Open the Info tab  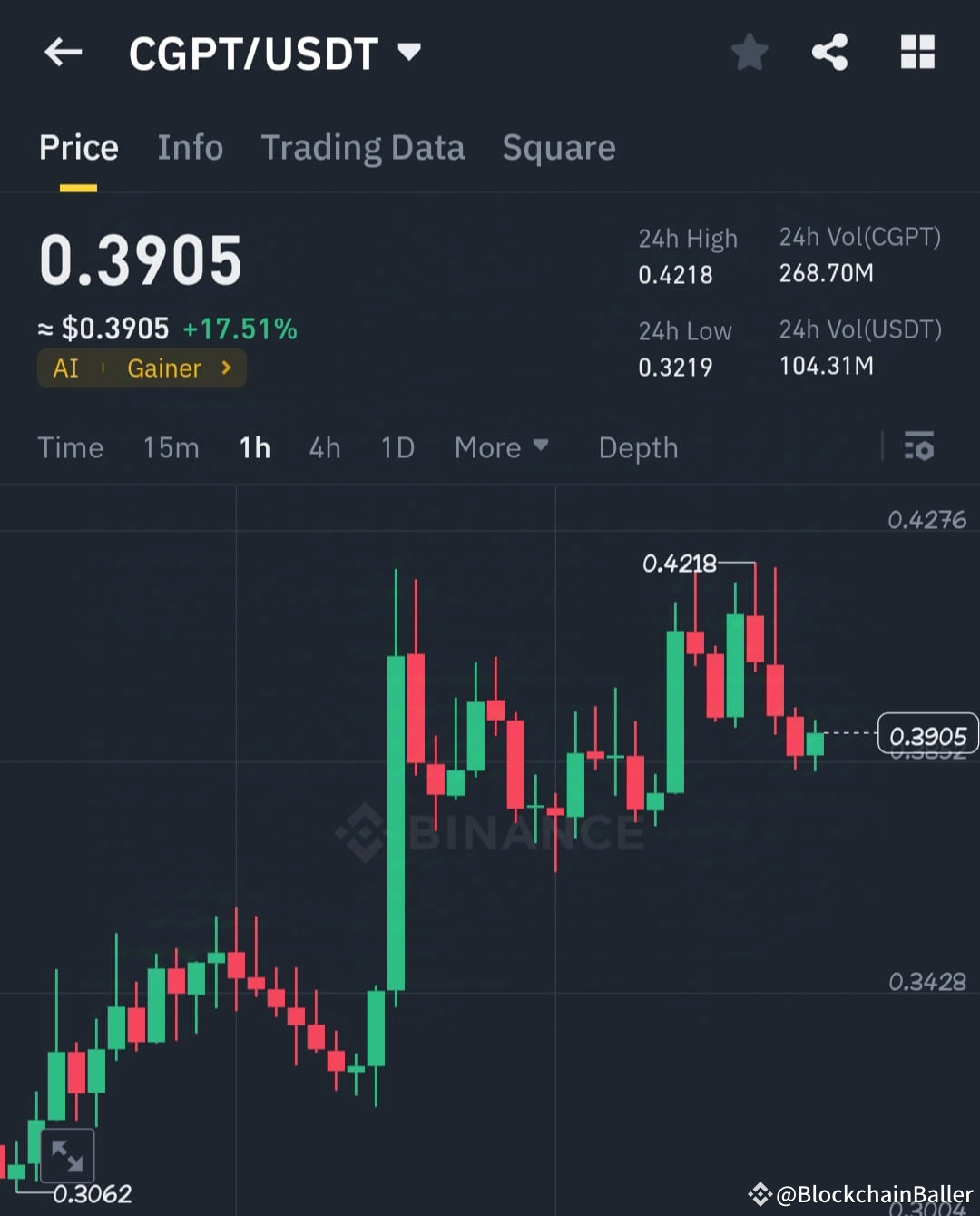point(190,147)
